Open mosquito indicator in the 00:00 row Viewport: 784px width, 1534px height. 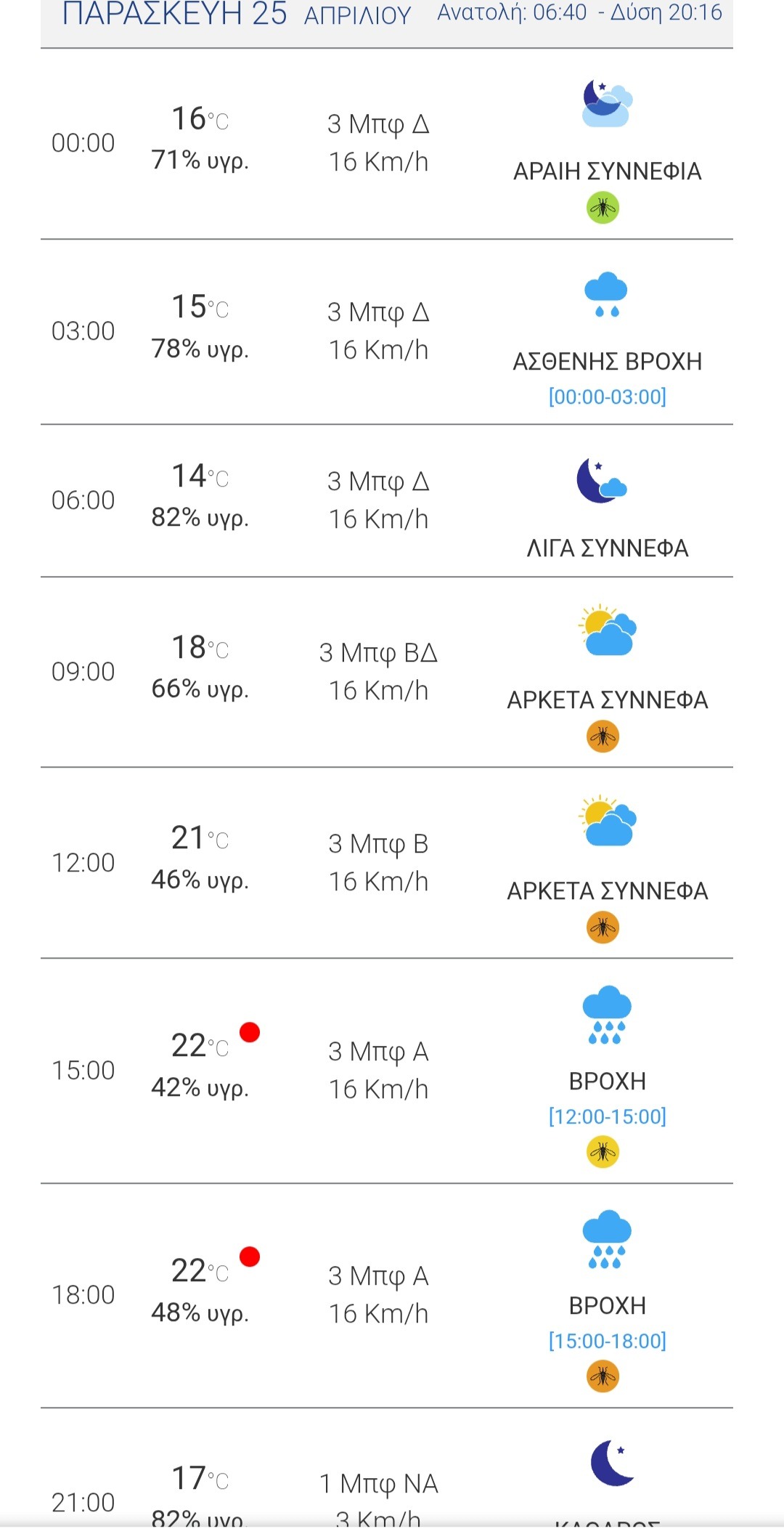[603, 208]
